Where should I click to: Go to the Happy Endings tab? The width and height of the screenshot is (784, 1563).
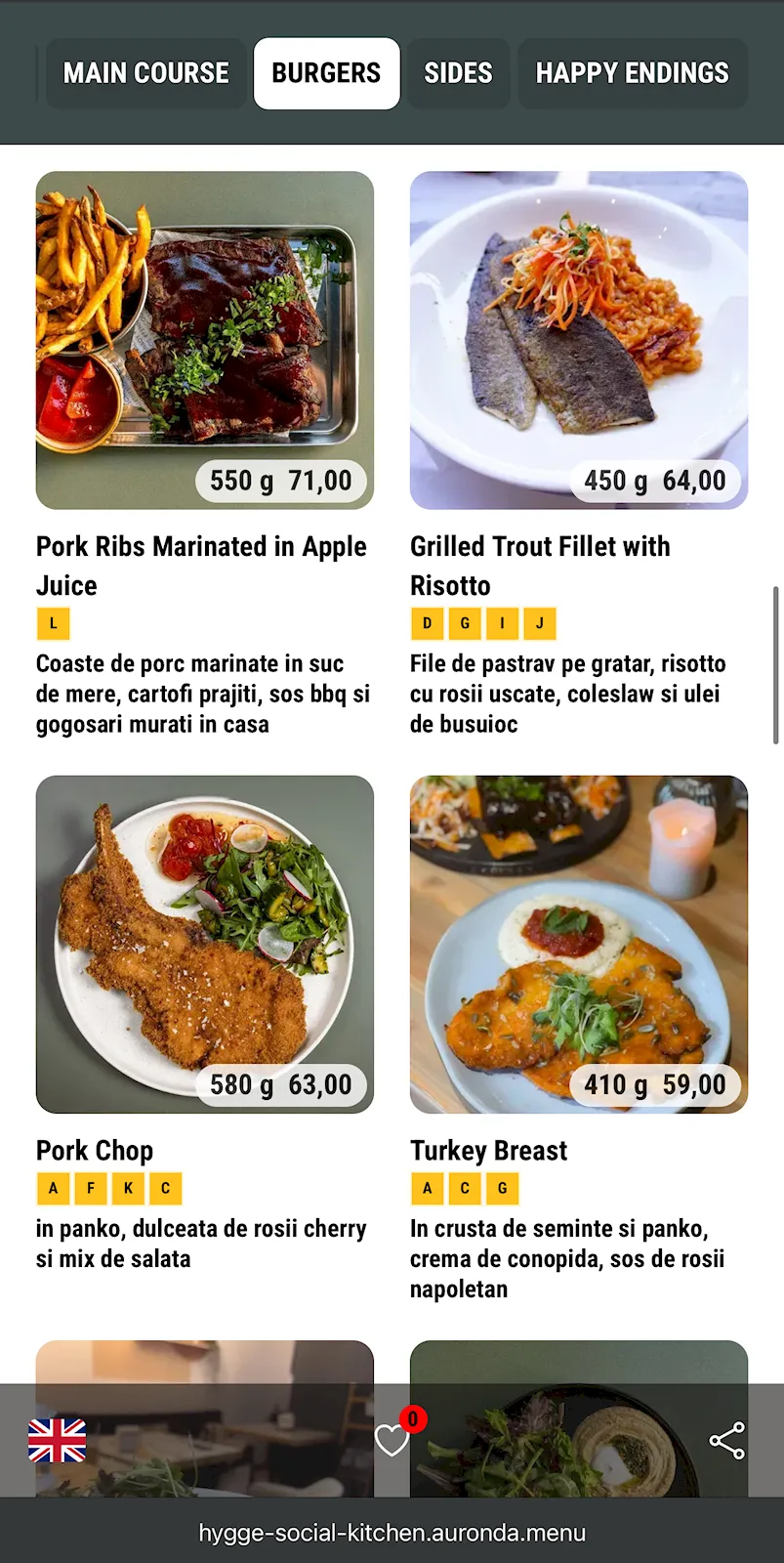(632, 73)
